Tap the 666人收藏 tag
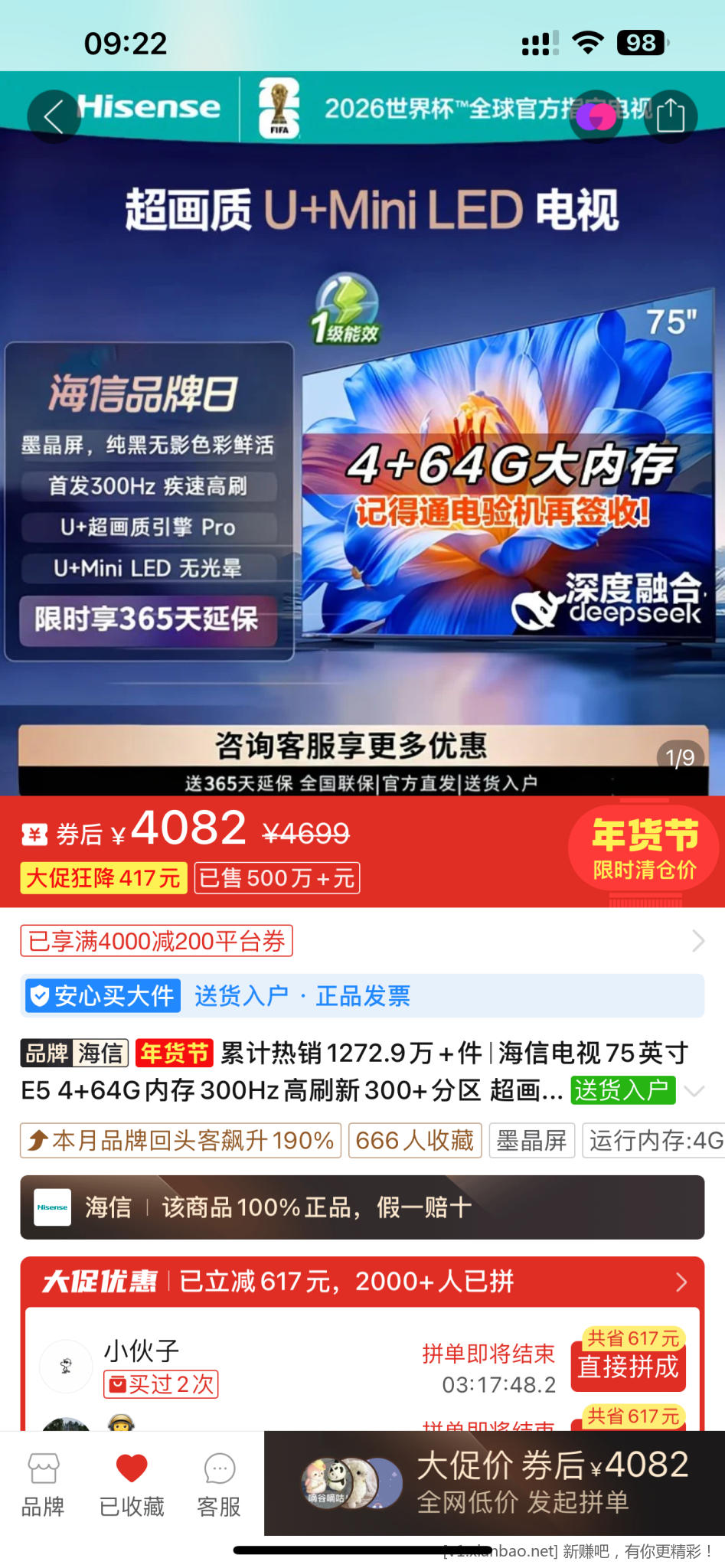725x1568 pixels. click(x=414, y=1140)
